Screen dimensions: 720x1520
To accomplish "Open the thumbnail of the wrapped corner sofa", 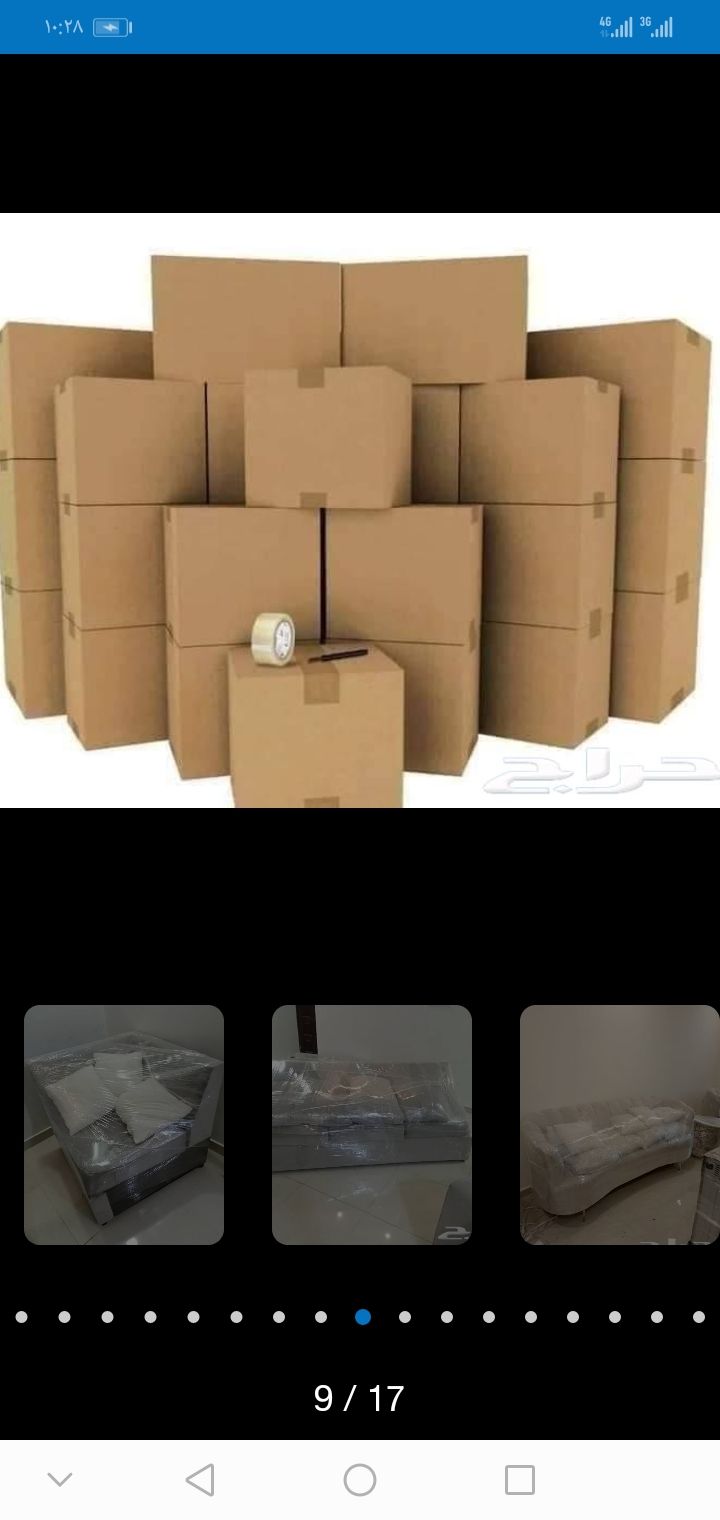I will tap(124, 1124).
